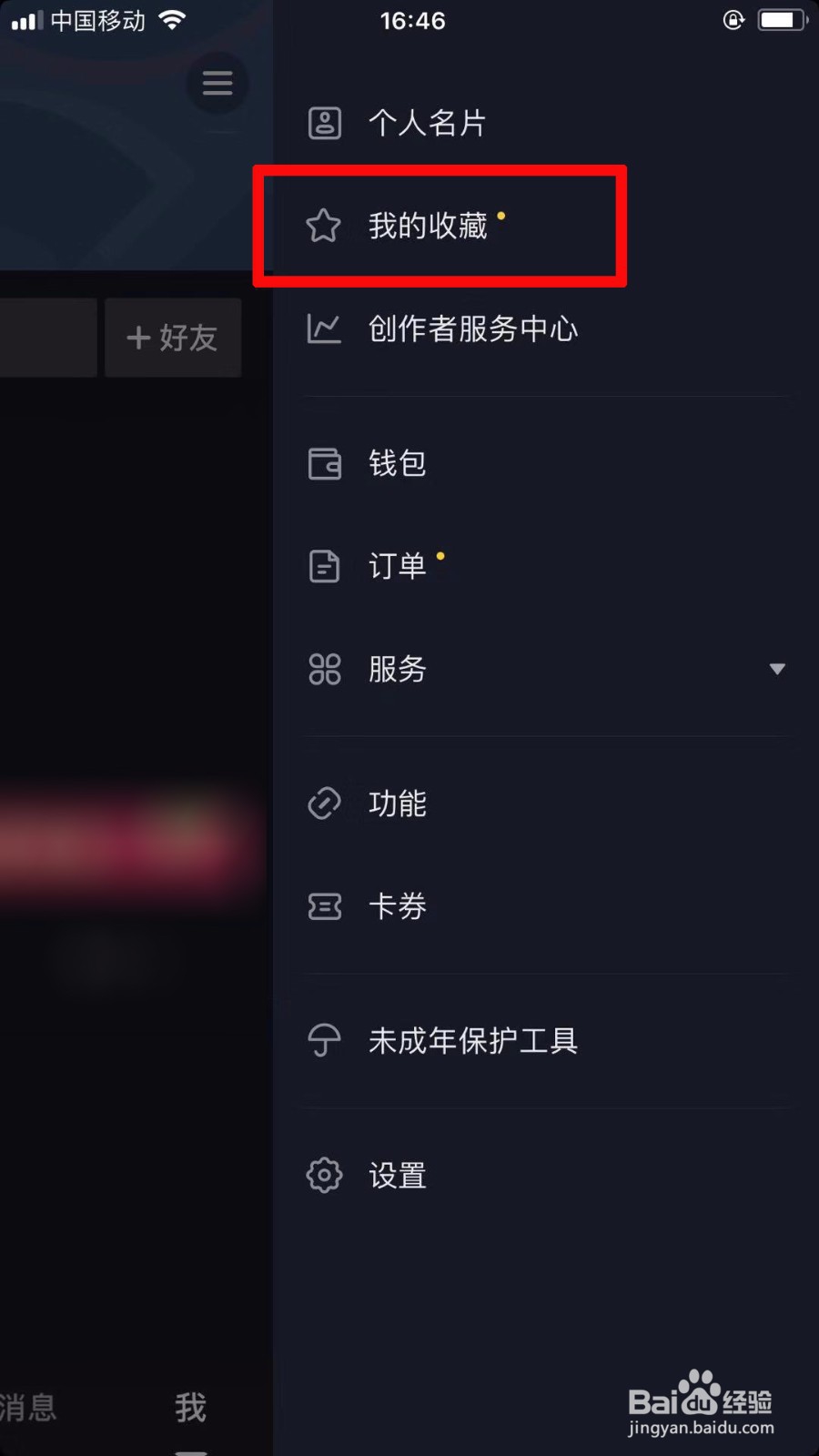Click the 创作者服务中心 chart icon
Image resolution: width=819 pixels, height=1456 pixels.
(x=324, y=329)
